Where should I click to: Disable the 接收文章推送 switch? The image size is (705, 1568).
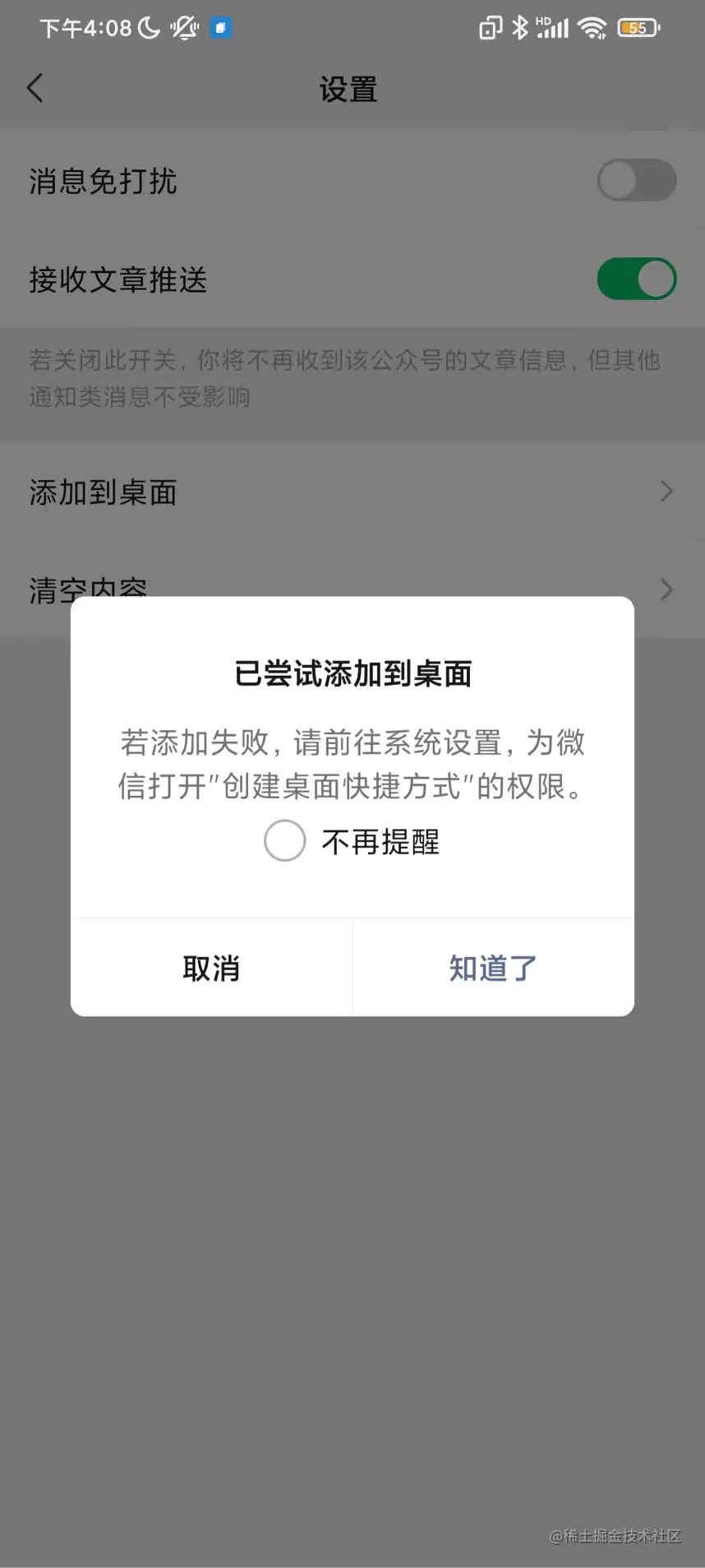coord(637,279)
